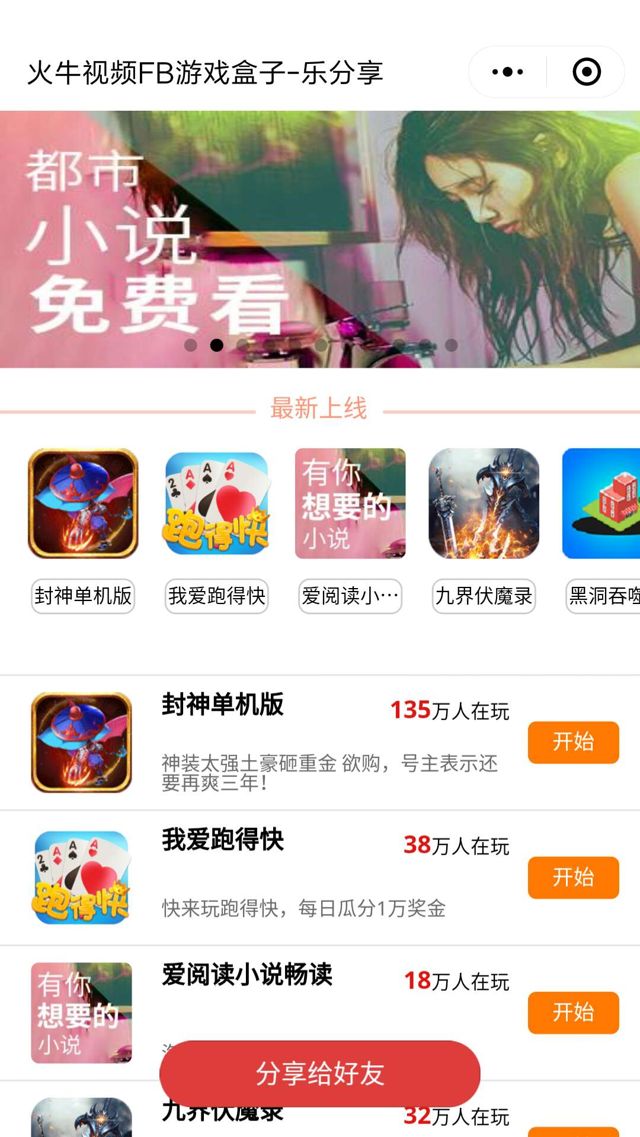Open the mini program more options menu

pyautogui.click(x=508, y=72)
